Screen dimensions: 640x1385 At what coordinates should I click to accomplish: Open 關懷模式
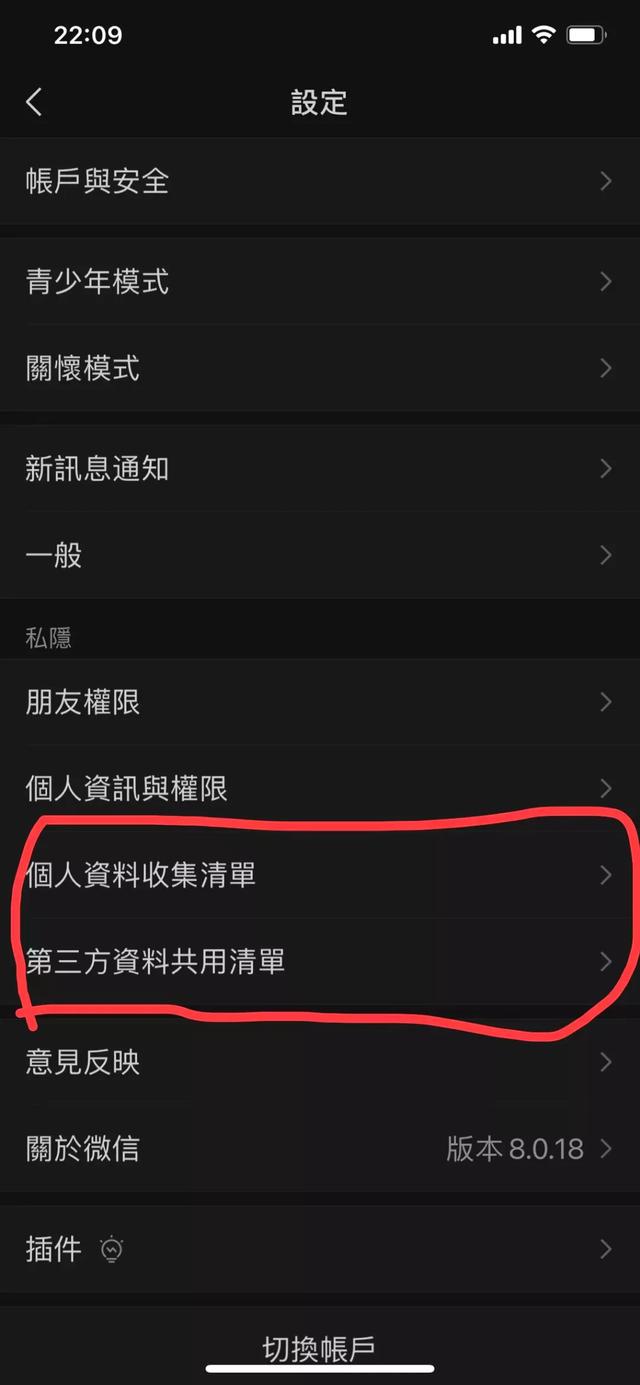tap(320, 368)
